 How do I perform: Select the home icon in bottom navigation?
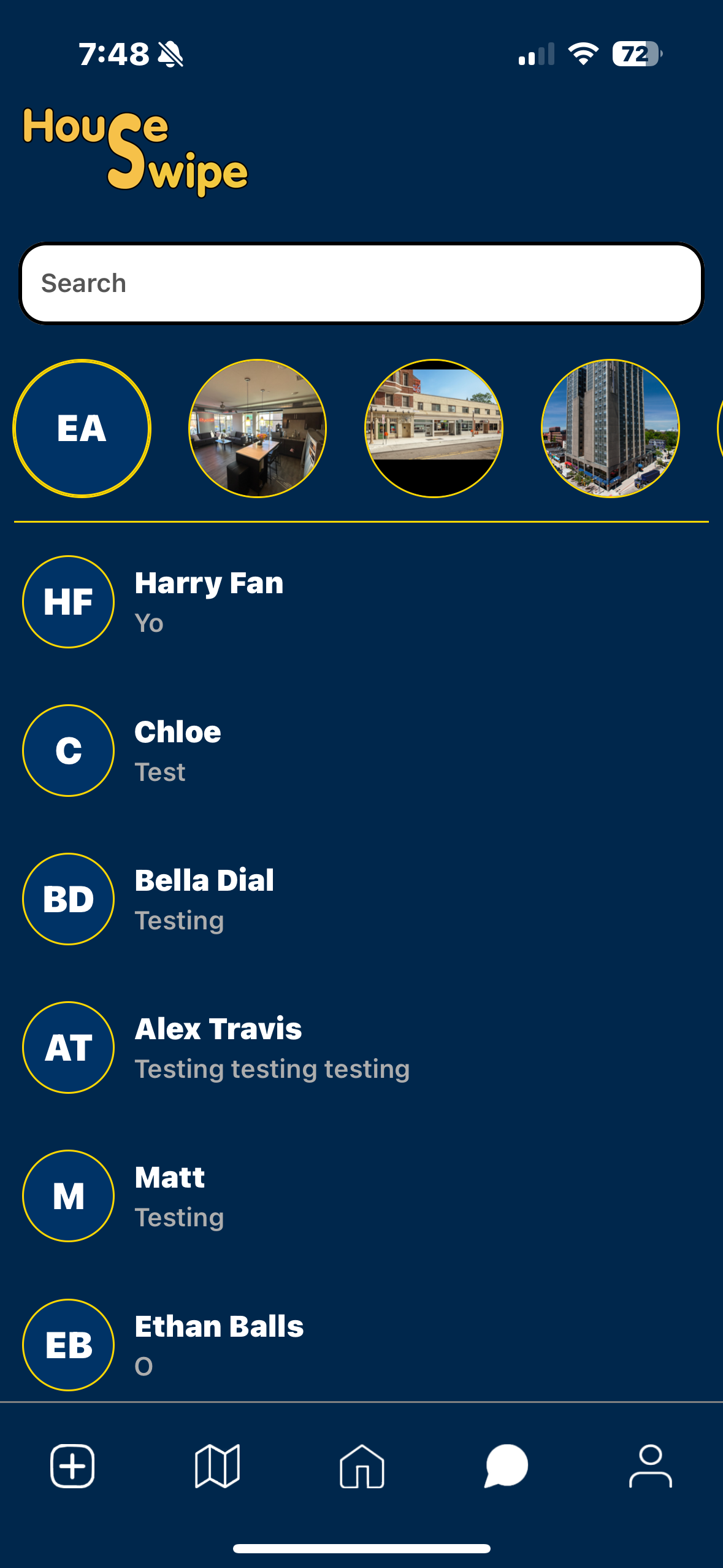361,1466
